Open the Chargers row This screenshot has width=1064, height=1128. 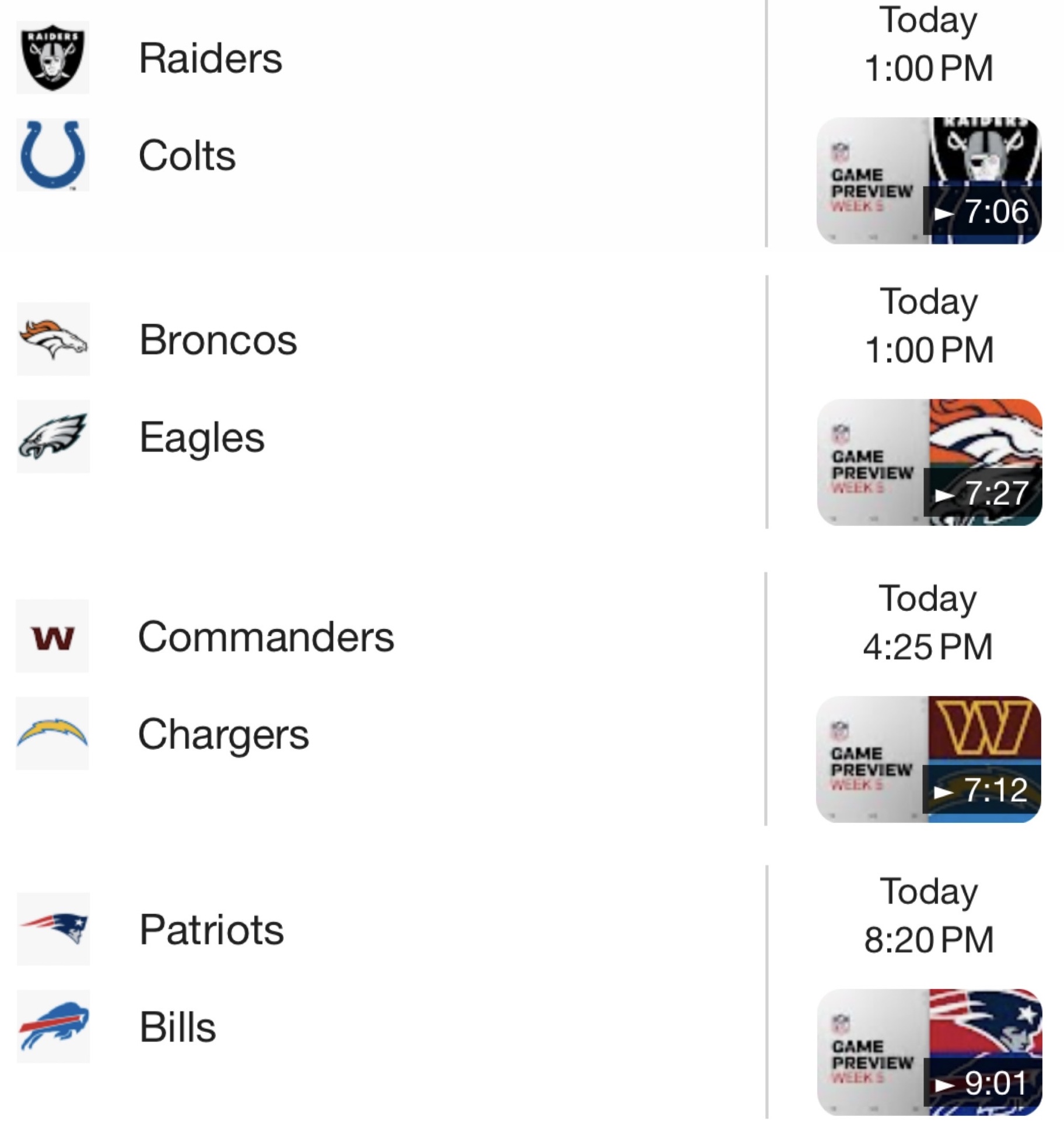223,734
